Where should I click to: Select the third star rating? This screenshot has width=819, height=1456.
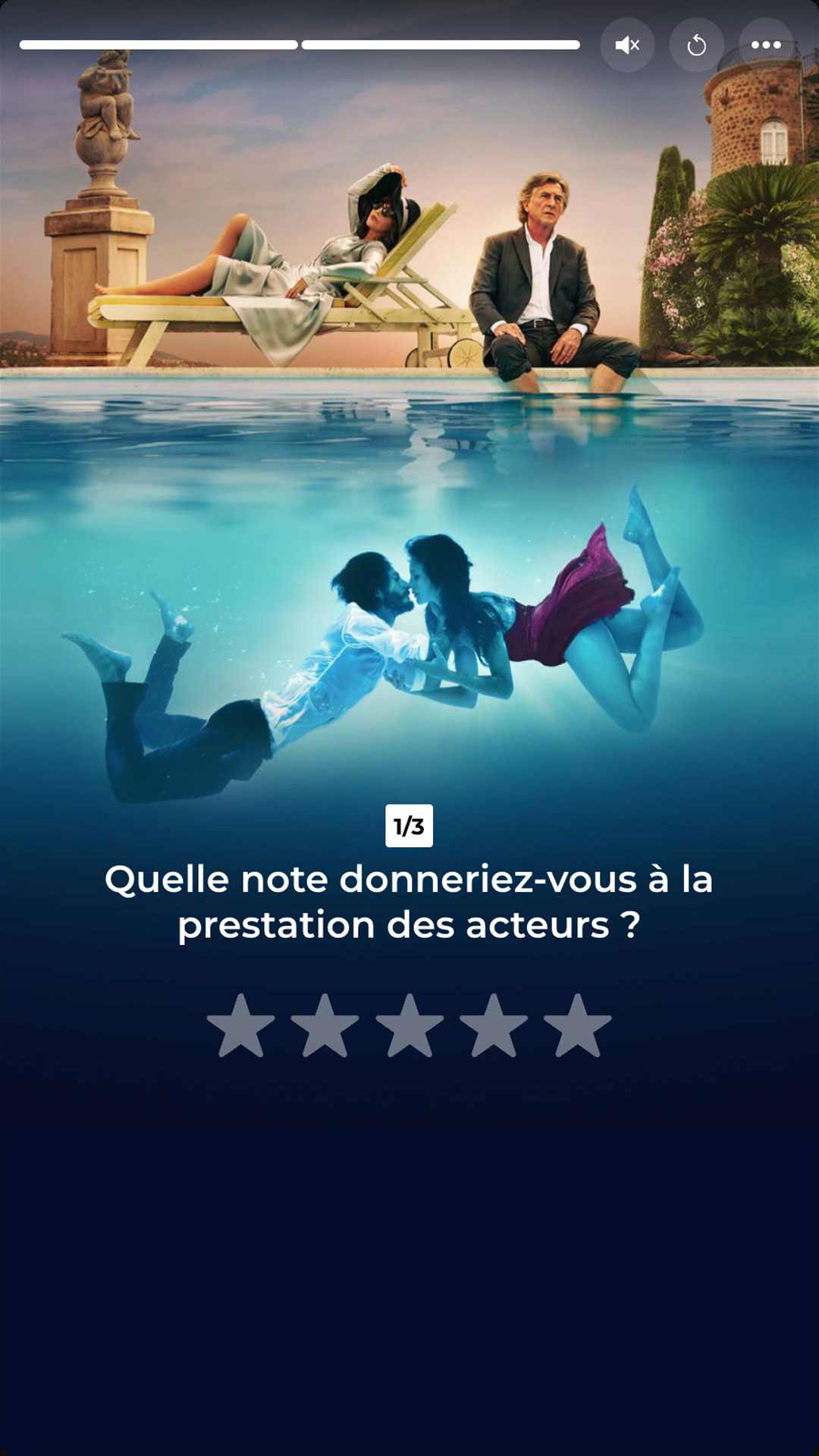pyautogui.click(x=409, y=1026)
